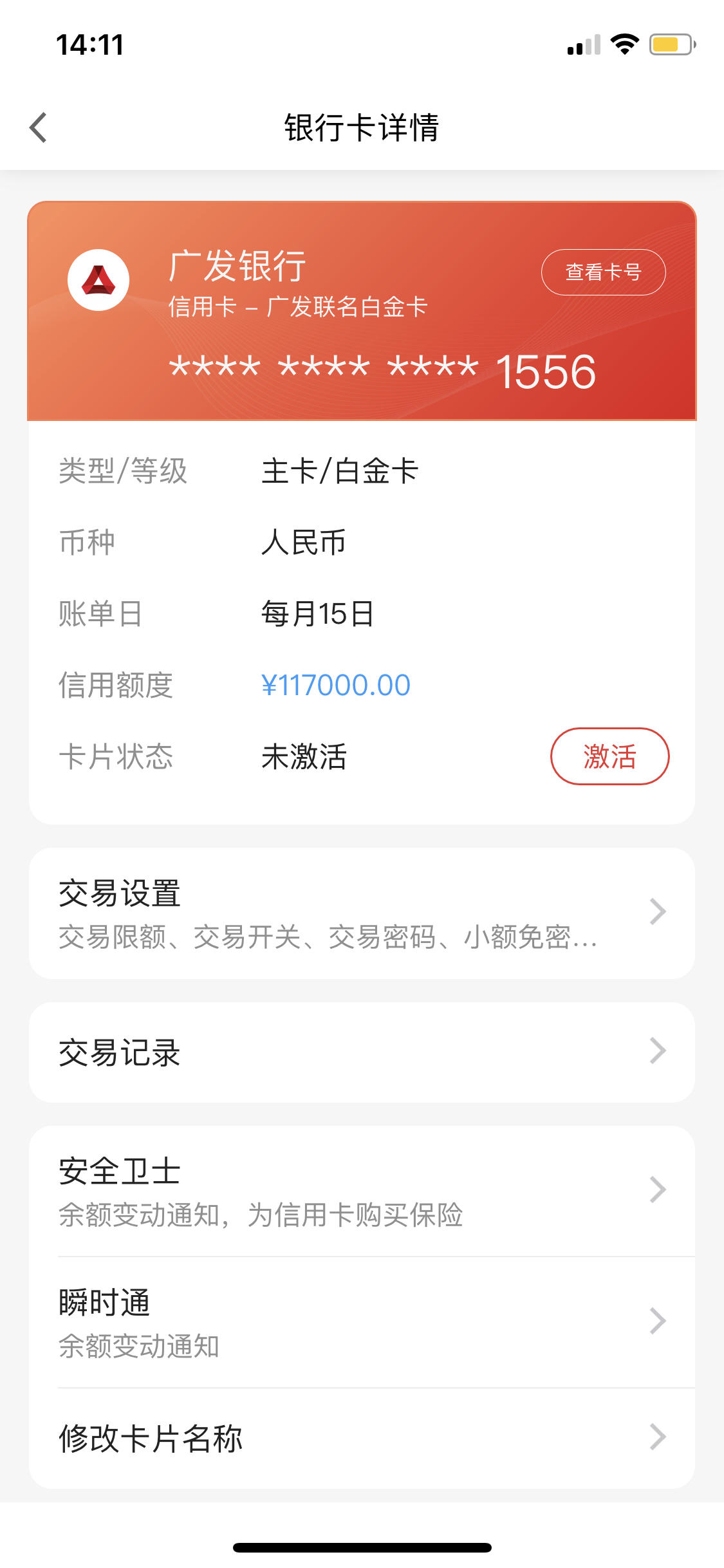Go back from the 银行卡详情 page
This screenshot has width=724, height=1568.
[x=39, y=127]
